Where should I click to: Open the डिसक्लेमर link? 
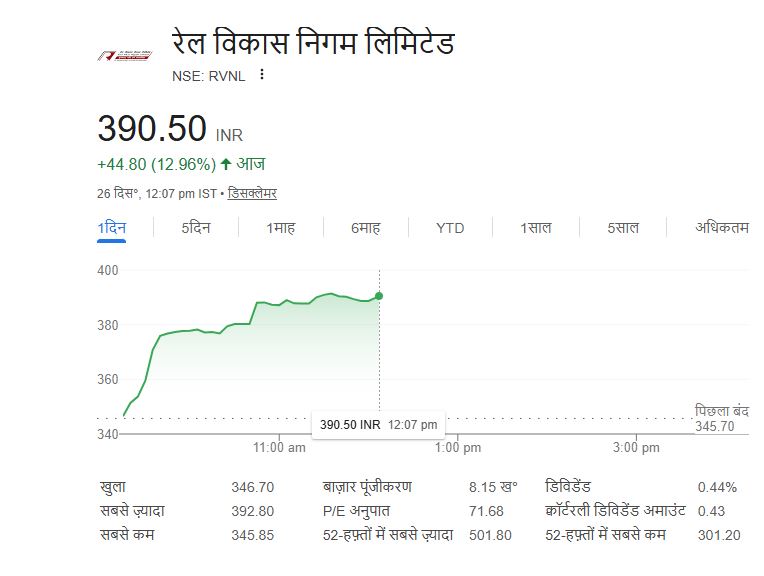point(252,193)
